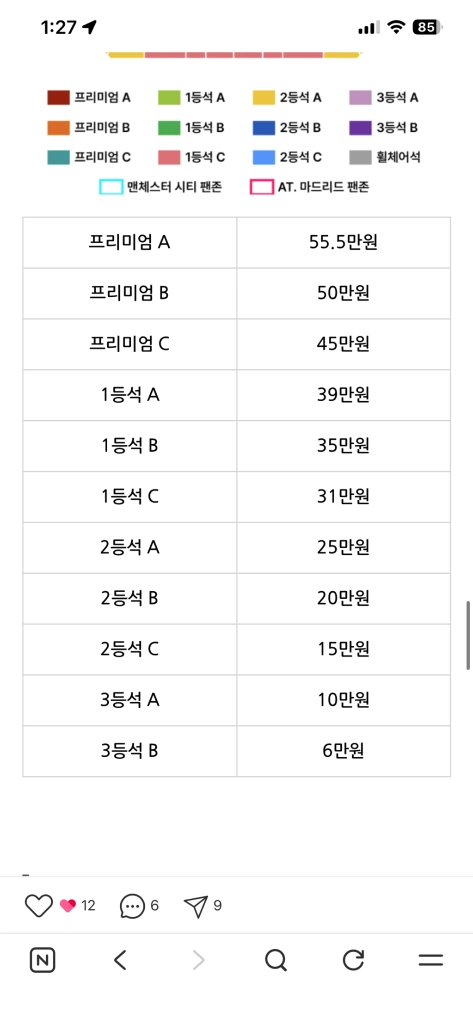Reload the current page
The height and width of the screenshot is (1024, 473).
coord(353,960)
